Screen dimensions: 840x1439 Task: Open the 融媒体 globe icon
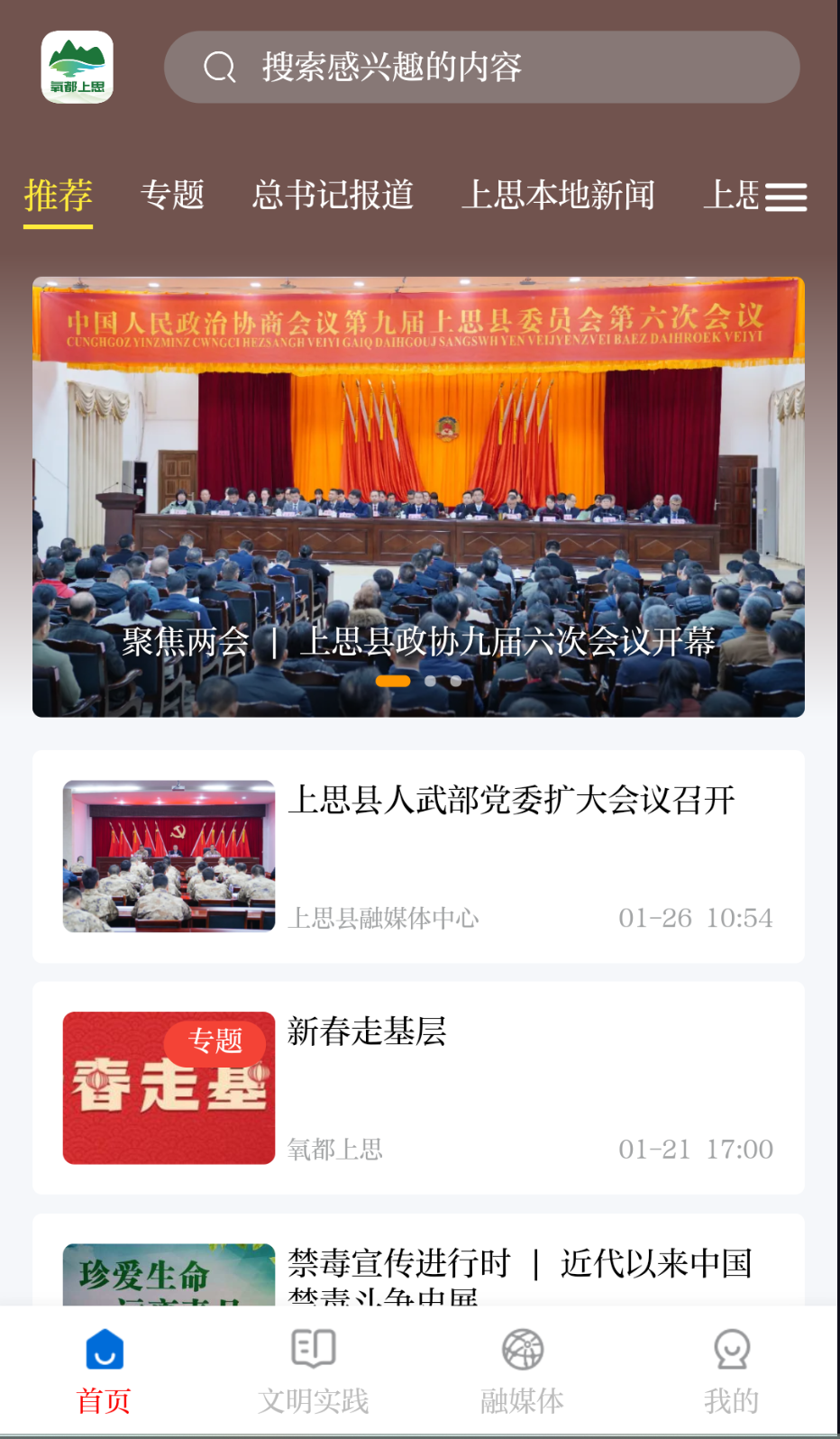pyautogui.click(x=523, y=1347)
